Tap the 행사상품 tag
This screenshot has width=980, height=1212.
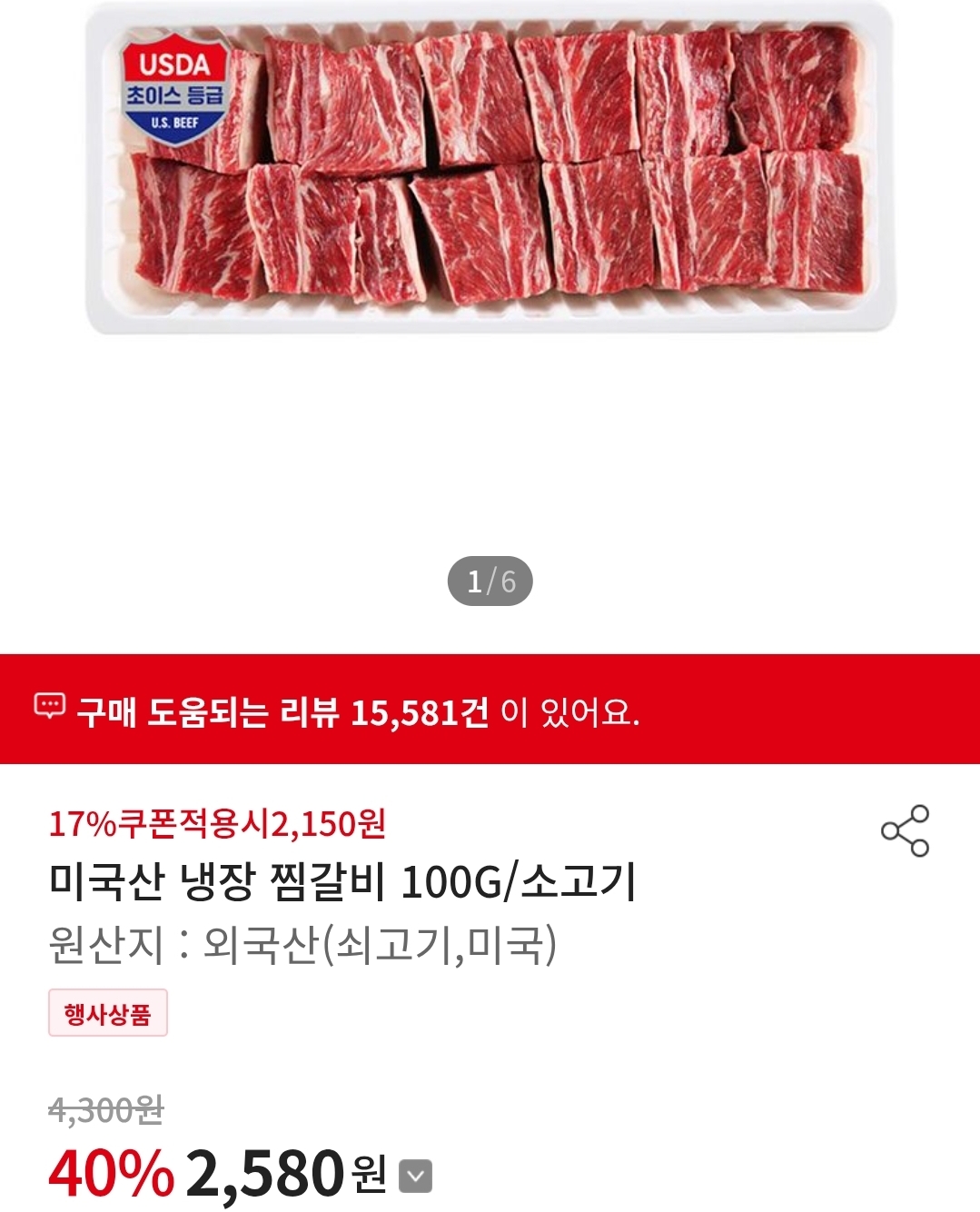tap(107, 1013)
